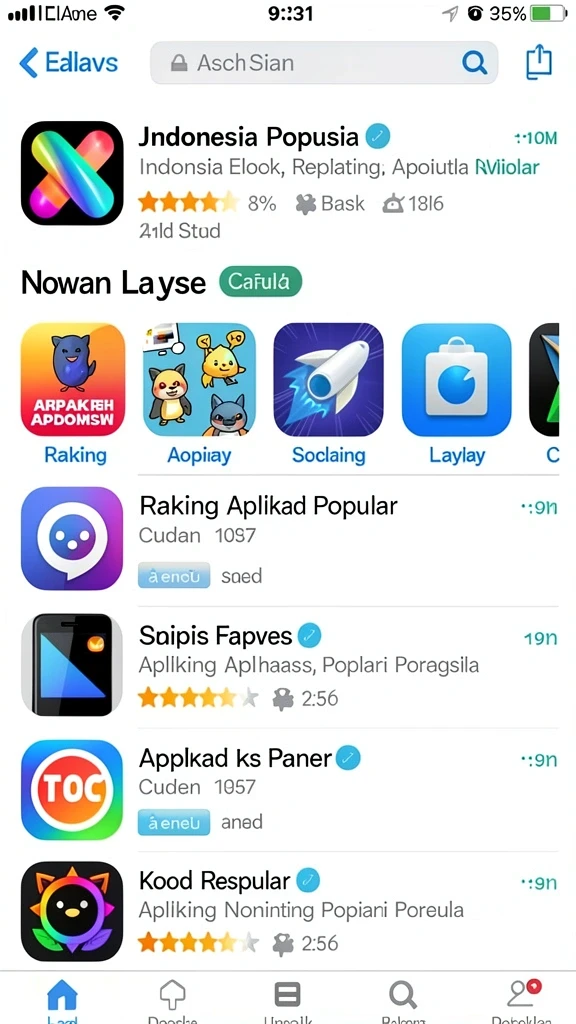Select the Cafulá chip beside Nowan Layse

pos(261,282)
